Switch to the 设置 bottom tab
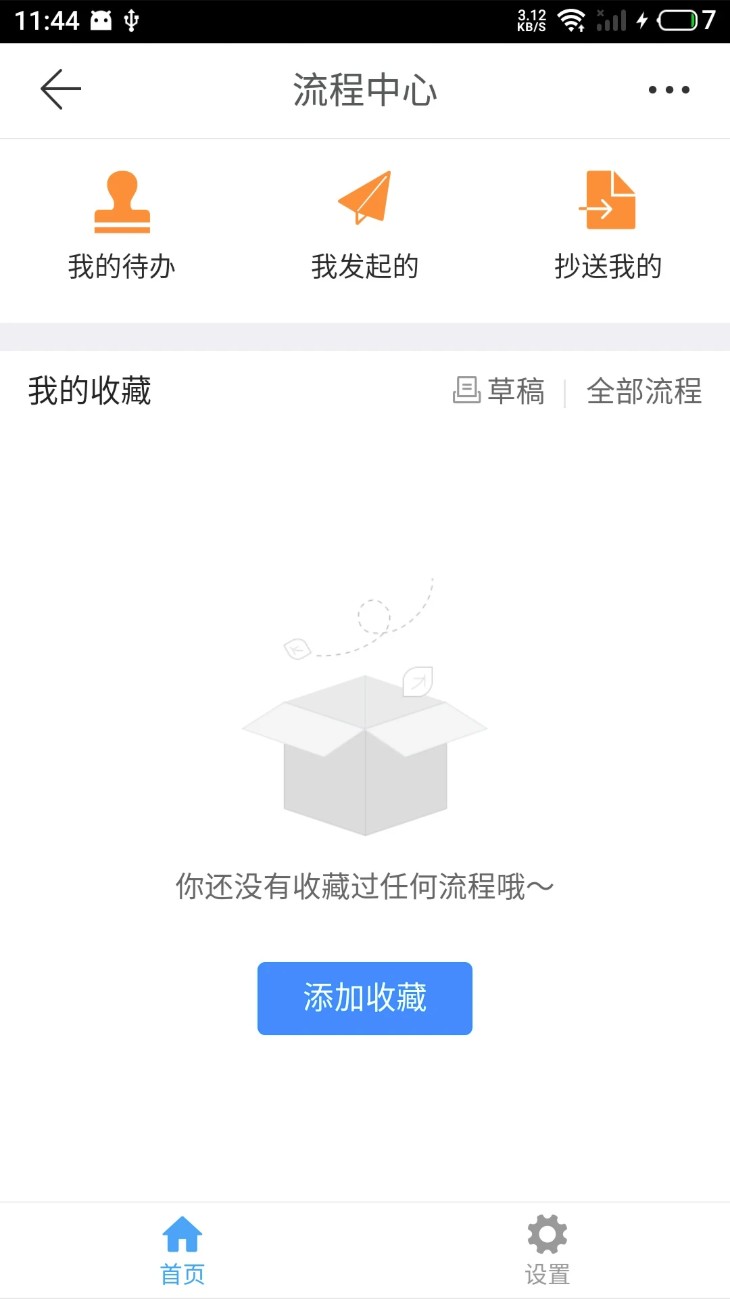Image resolution: width=730 pixels, height=1299 pixels. pos(546,1250)
